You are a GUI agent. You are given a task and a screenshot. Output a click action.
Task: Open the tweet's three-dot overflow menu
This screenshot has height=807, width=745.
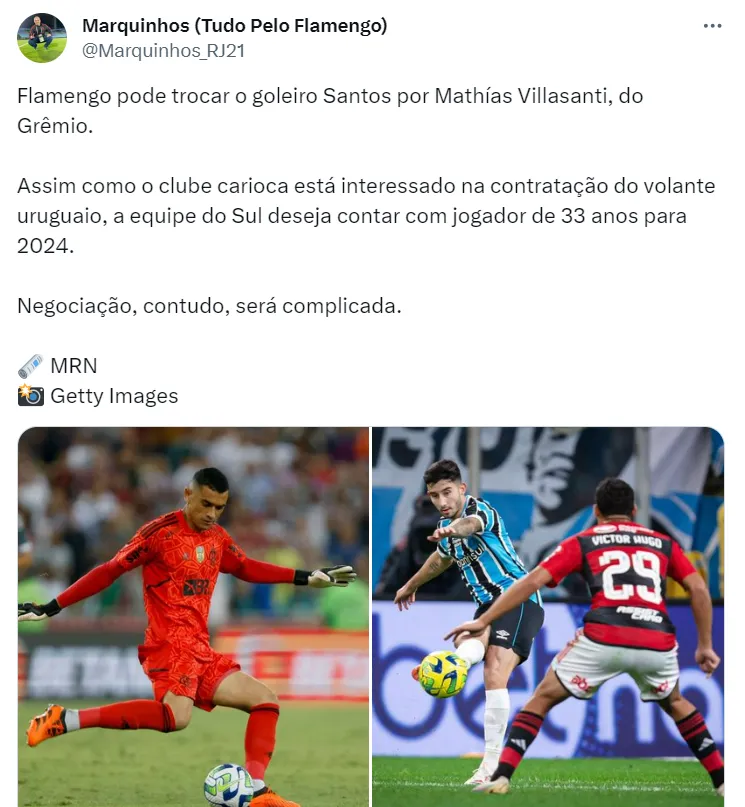712,27
